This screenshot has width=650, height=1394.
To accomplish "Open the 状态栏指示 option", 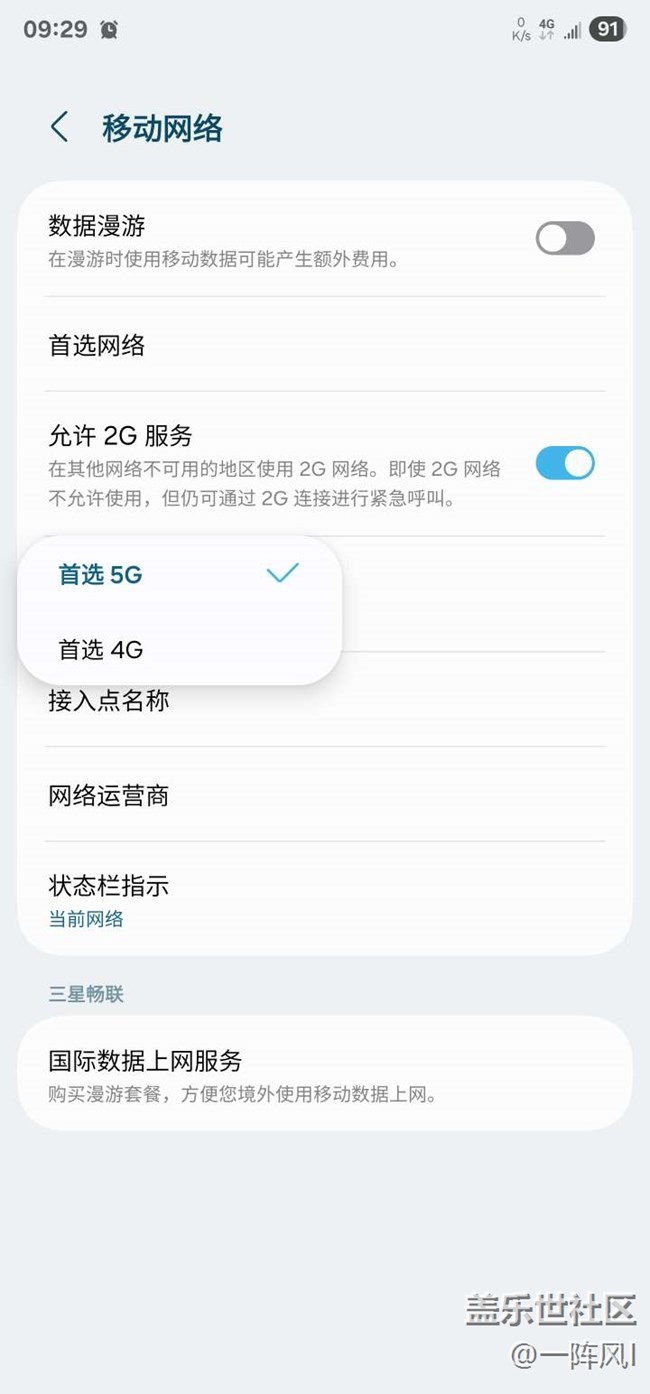I will 325,899.
